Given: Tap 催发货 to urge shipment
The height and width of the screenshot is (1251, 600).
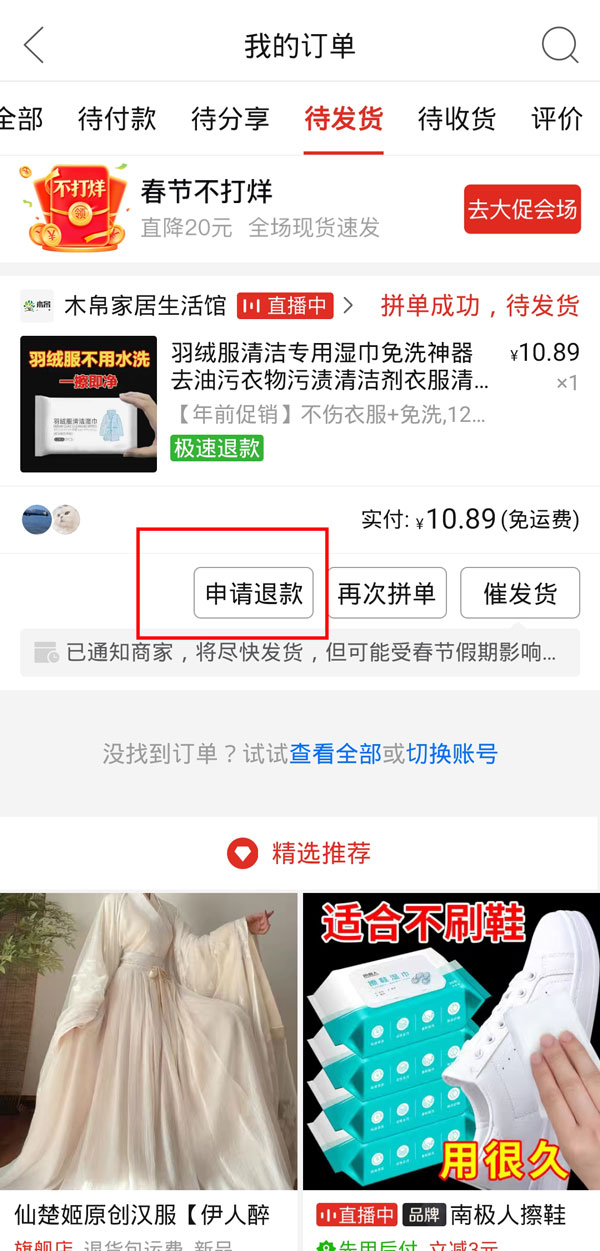Looking at the screenshot, I should click(520, 593).
